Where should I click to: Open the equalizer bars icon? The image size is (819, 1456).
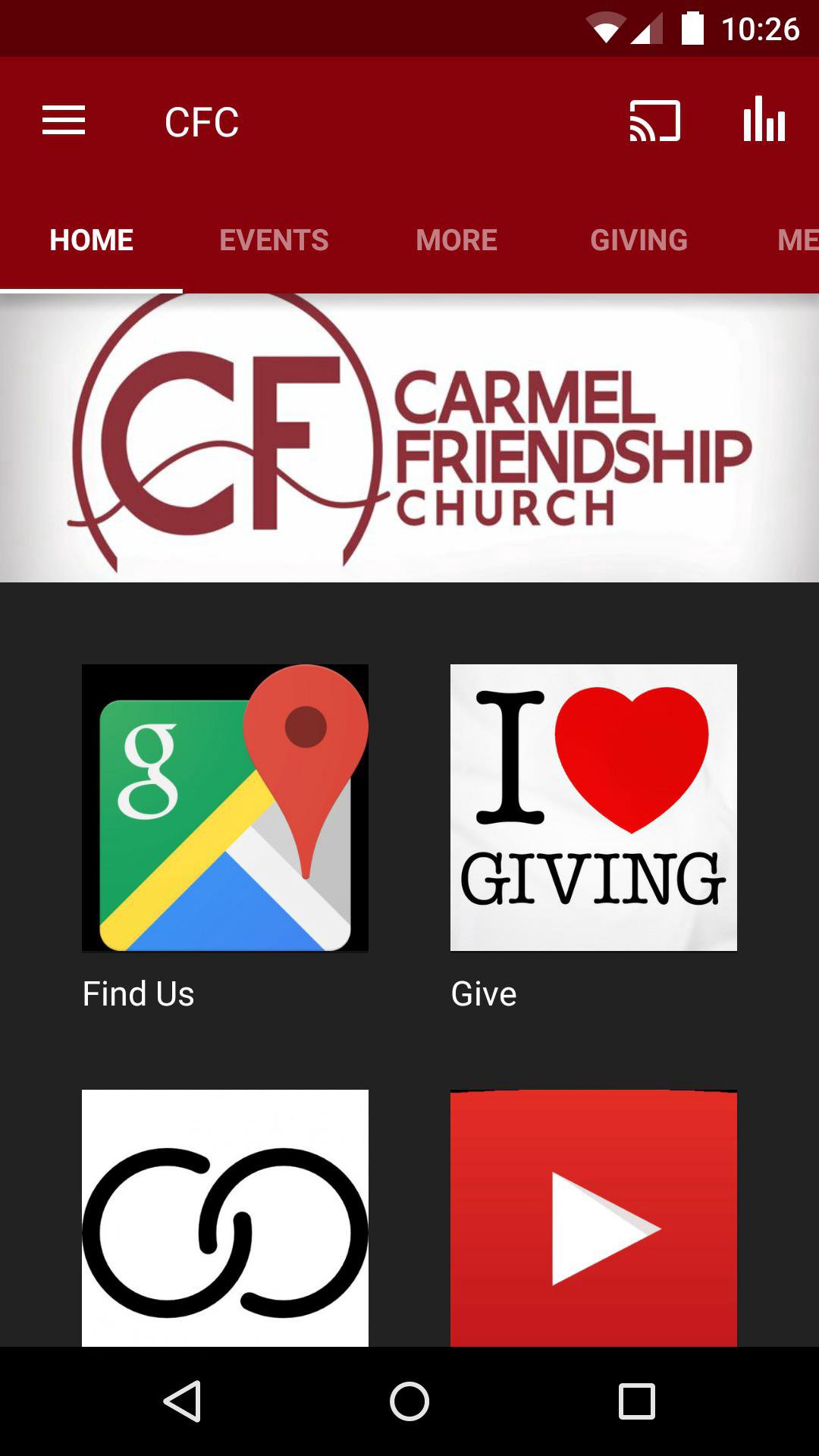764,121
